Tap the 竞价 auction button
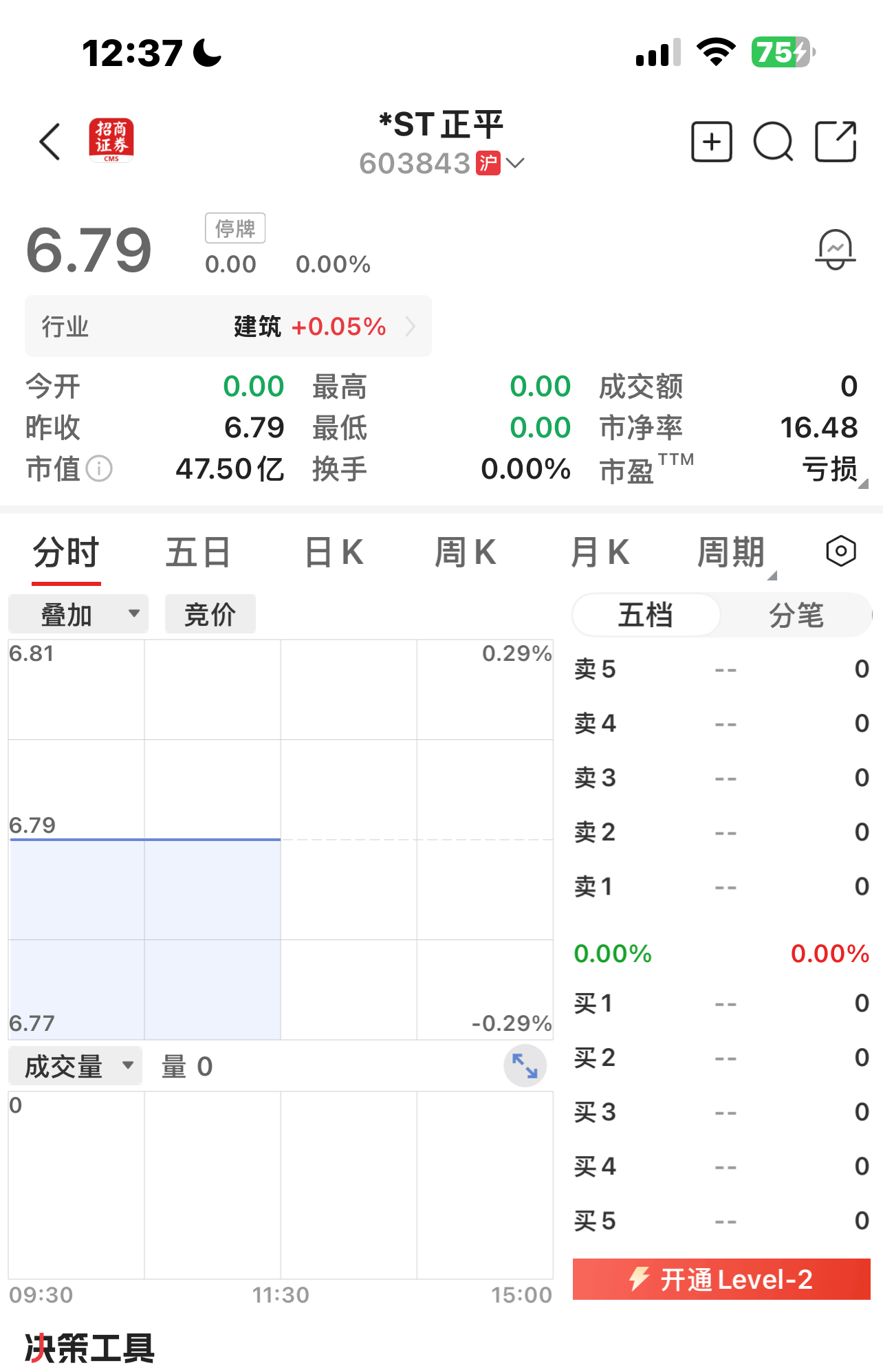The width and height of the screenshot is (883, 1372). coord(210,614)
